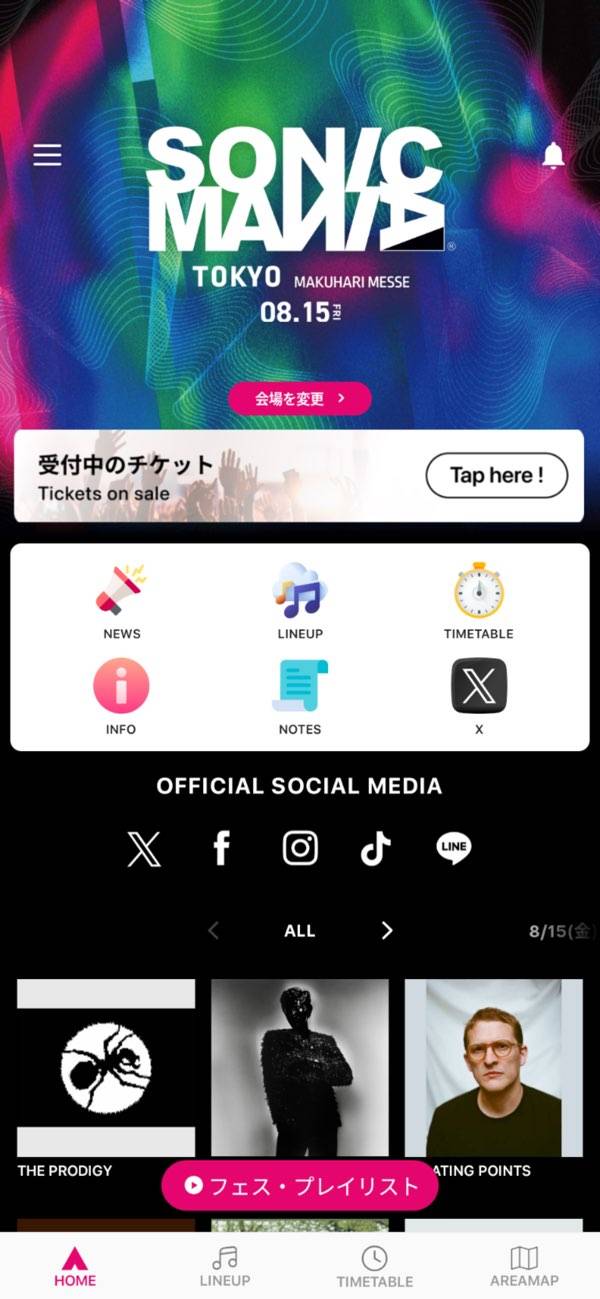Viewport: 600px width, 1299px height.
Task: Open the NOTES shortcut
Action: tap(300, 696)
